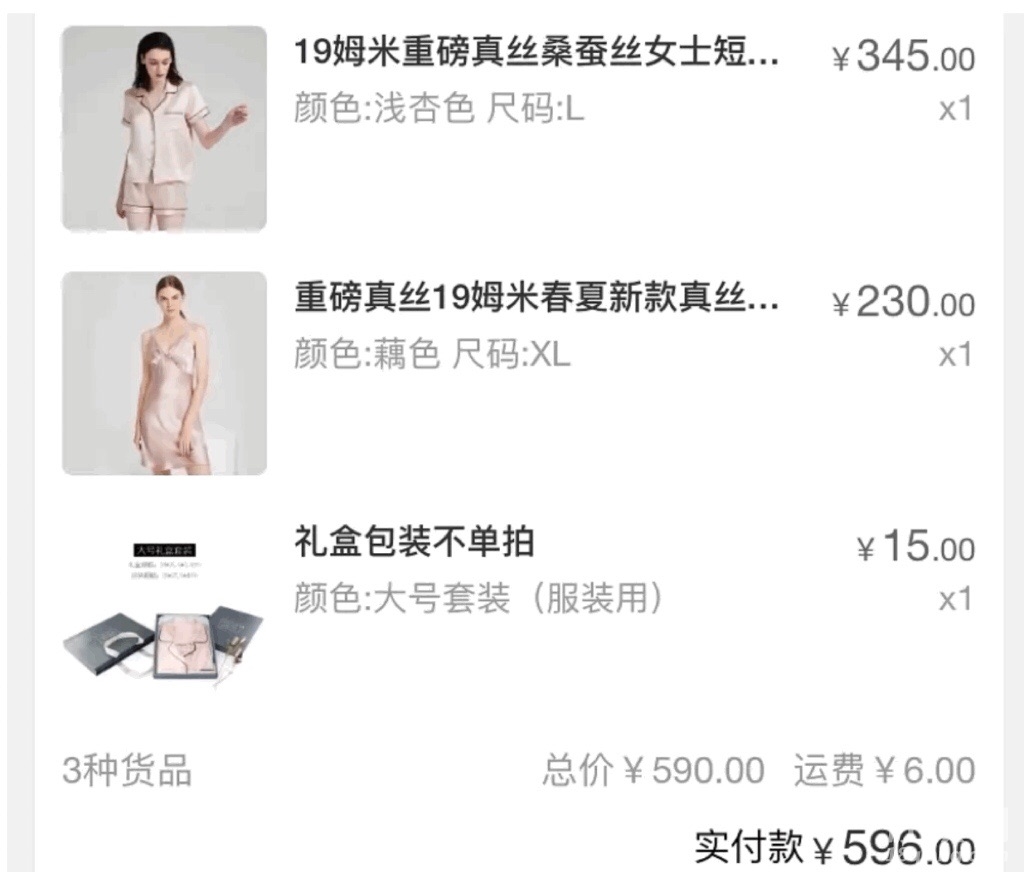
Task: Open the 礼盒包装不单拍 gift box item
Action: [415, 543]
